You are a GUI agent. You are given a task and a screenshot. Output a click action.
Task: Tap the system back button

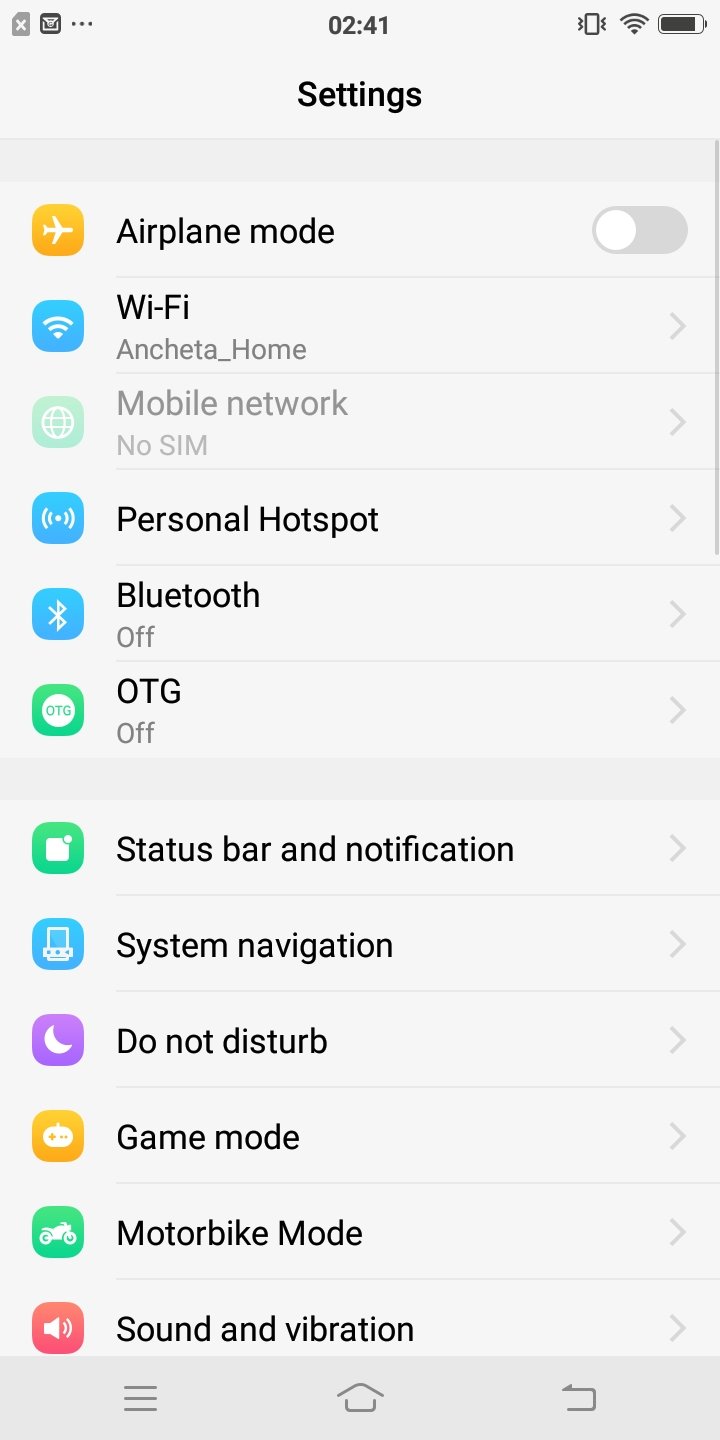pos(579,1397)
